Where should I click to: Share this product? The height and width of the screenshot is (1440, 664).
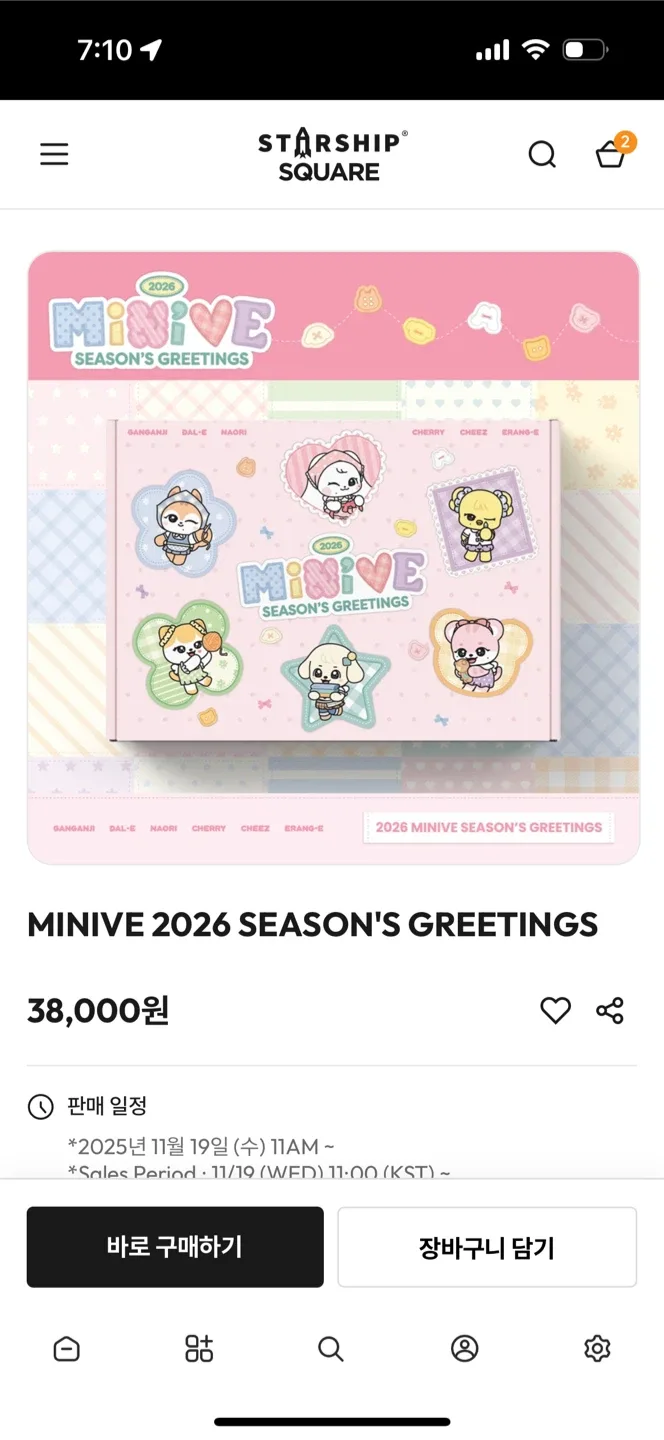(x=610, y=1010)
